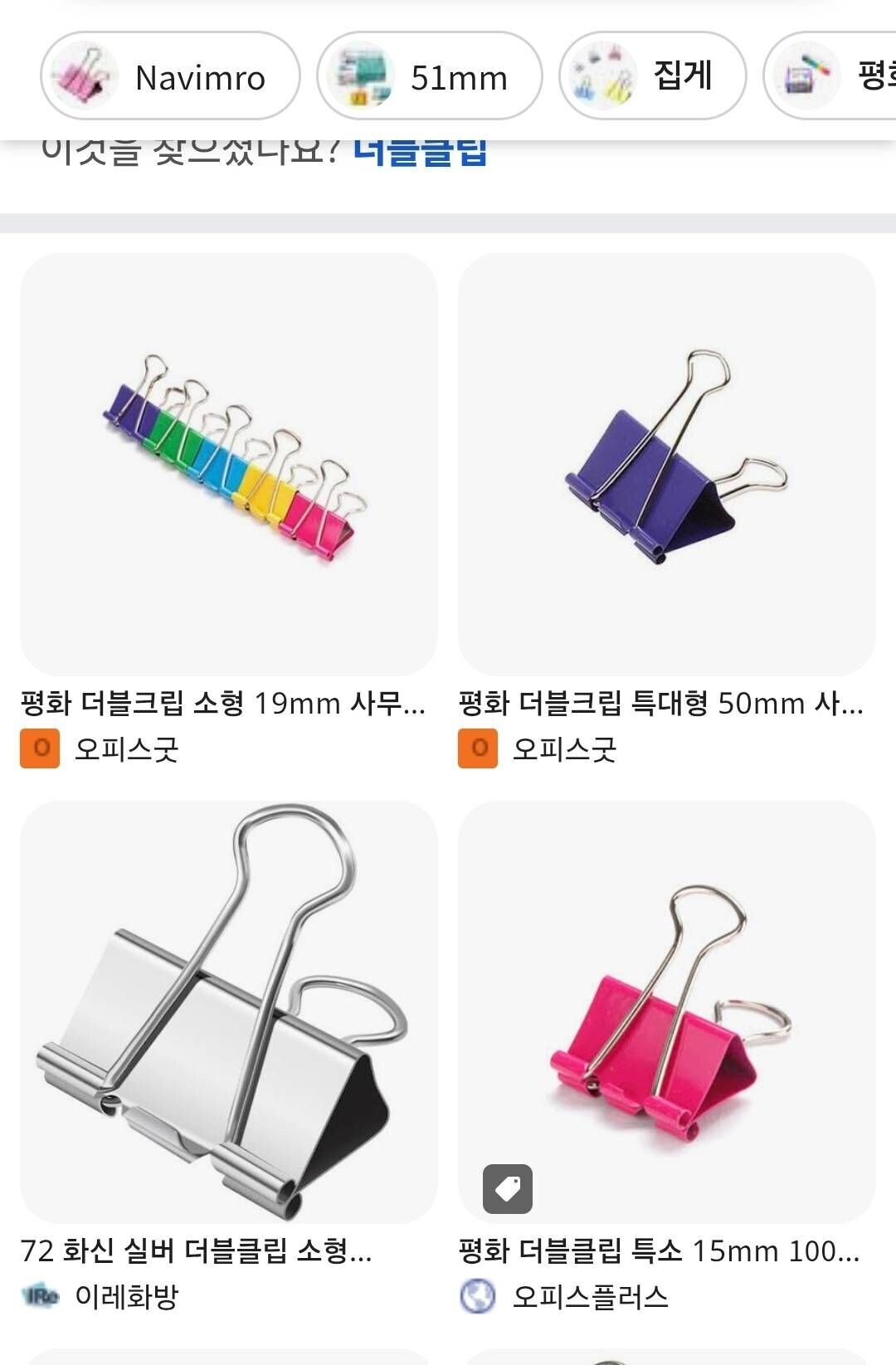The image size is (896, 1365).
Task: Click the clip image inside the Navimro filter chip
Action: [x=83, y=77]
